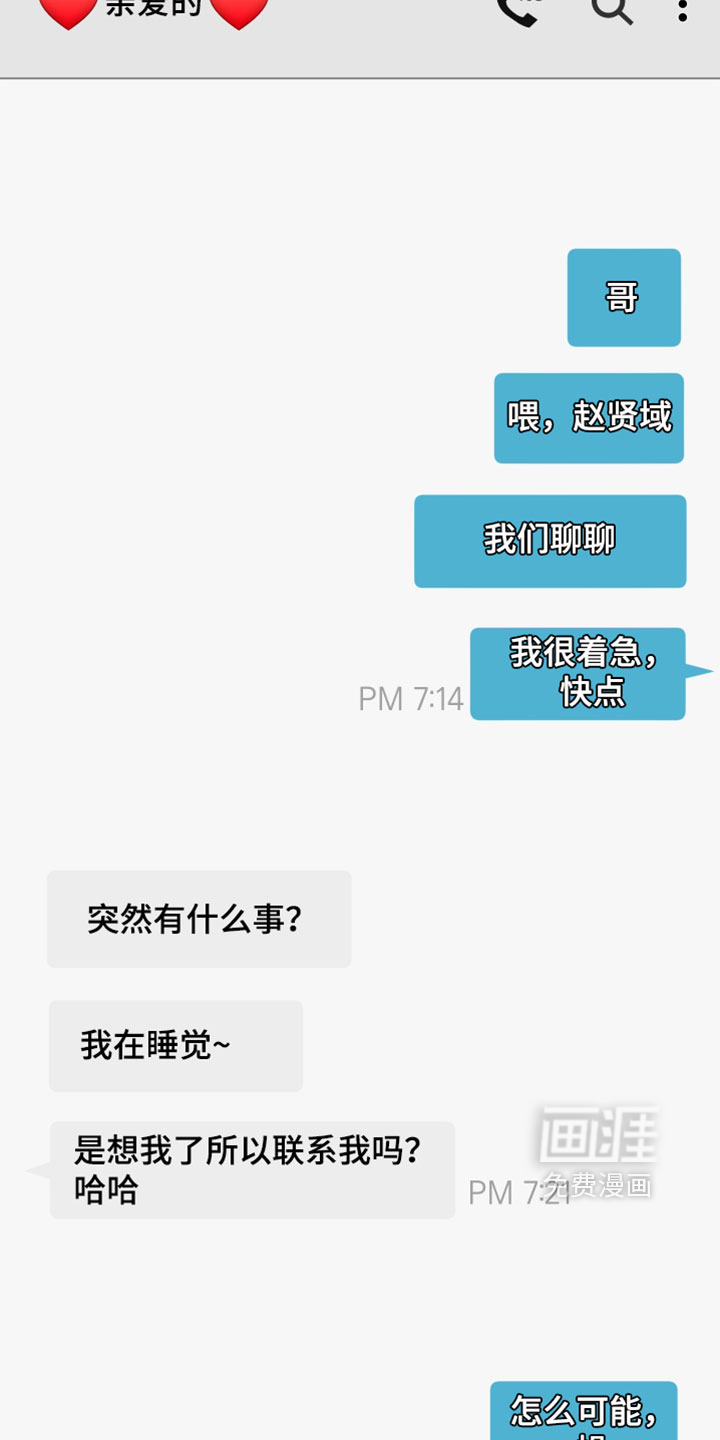
Task: Select the message 我在睡觉~
Action: [x=175, y=1046]
